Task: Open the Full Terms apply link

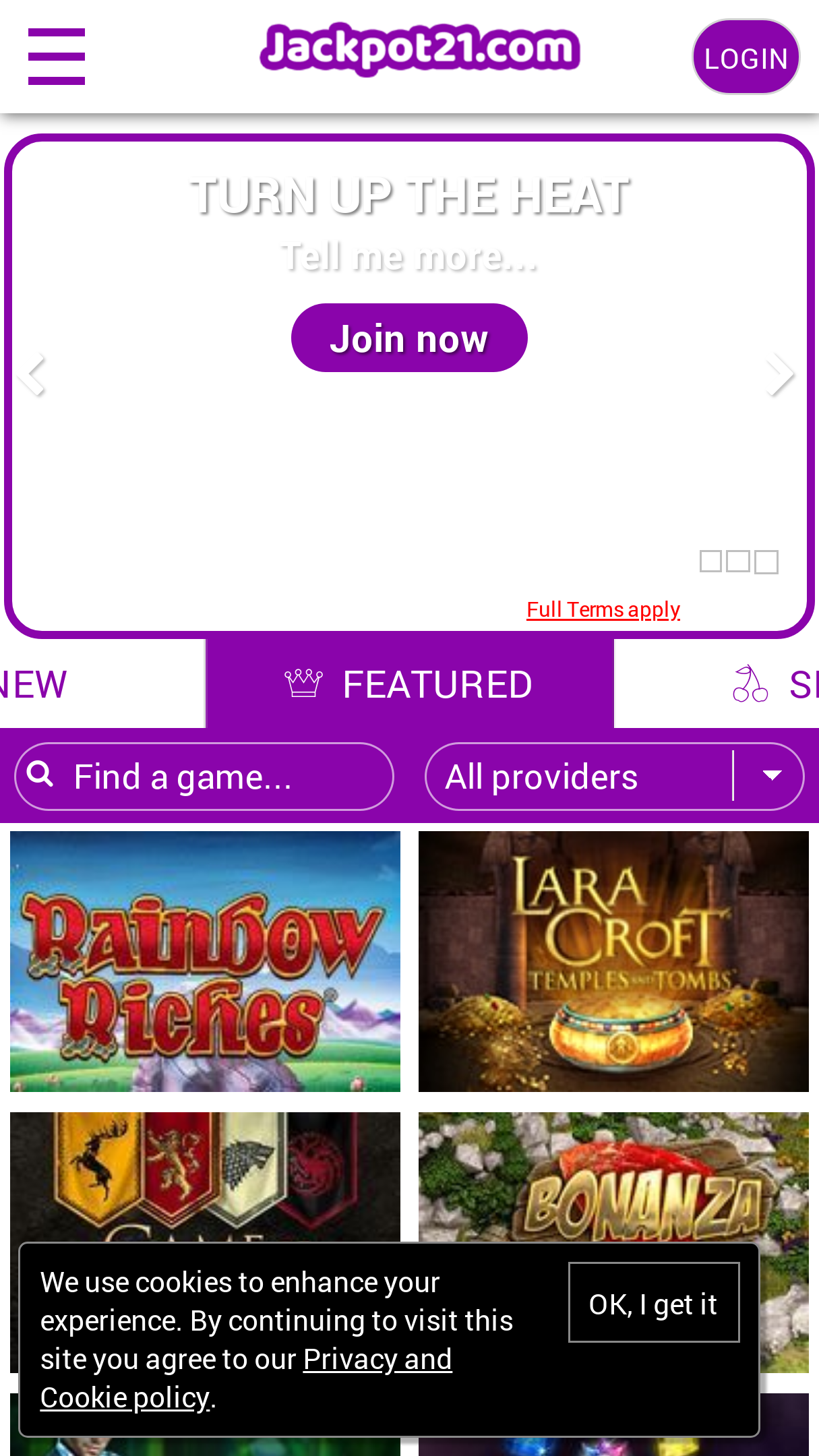Action: pyautogui.click(x=603, y=609)
